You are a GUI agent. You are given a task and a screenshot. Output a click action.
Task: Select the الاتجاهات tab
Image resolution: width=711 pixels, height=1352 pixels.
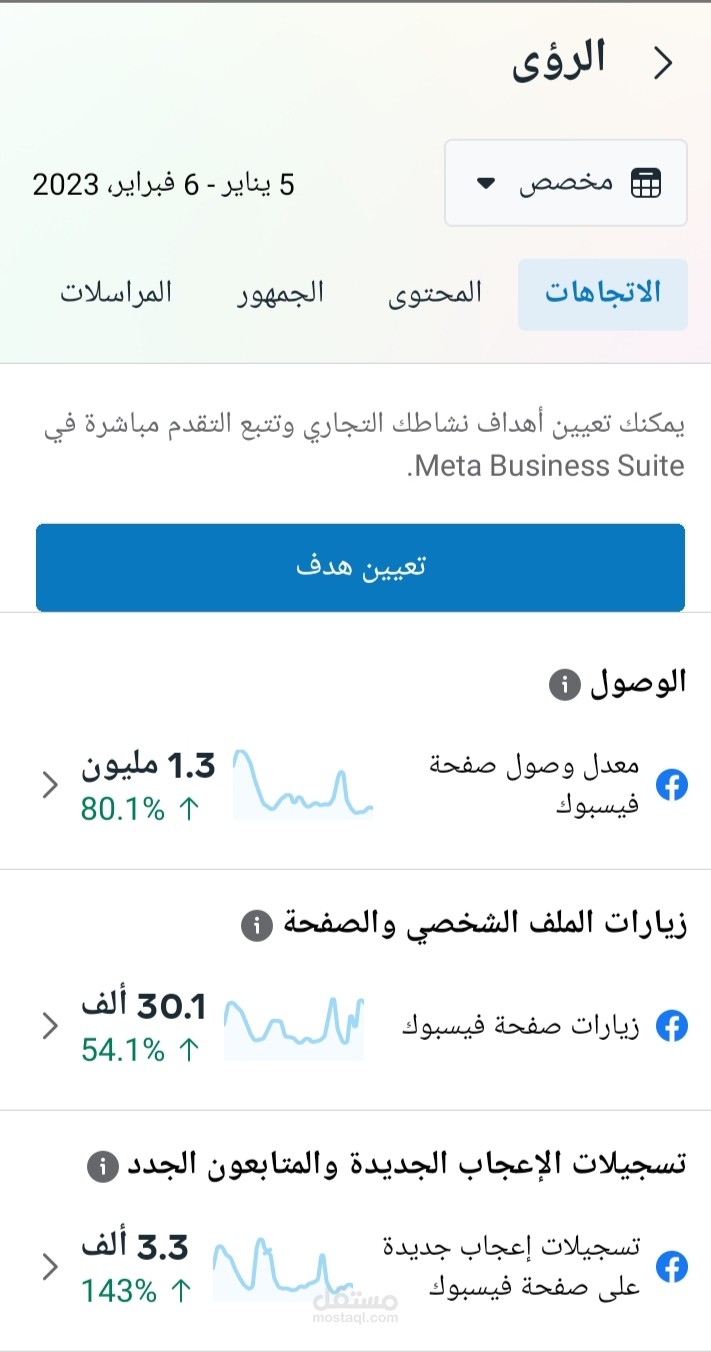(x=602, y=294)
